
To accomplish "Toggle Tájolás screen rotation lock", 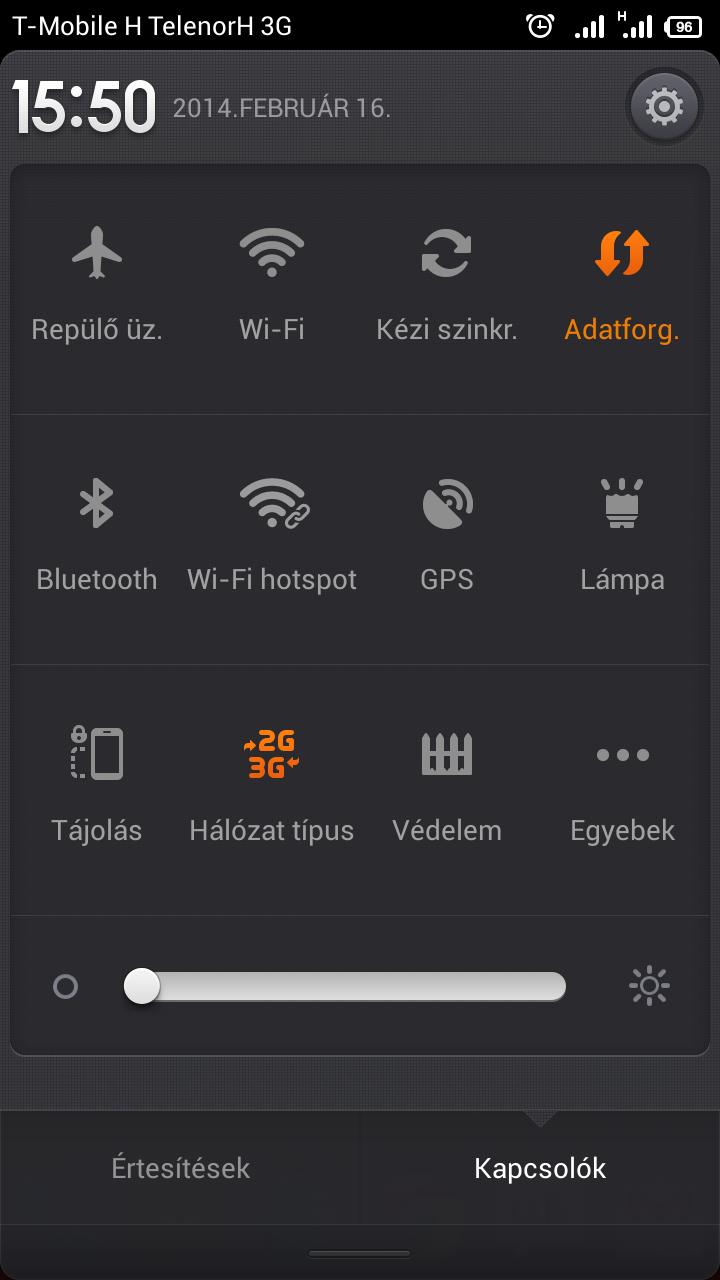I will (97, 786).
